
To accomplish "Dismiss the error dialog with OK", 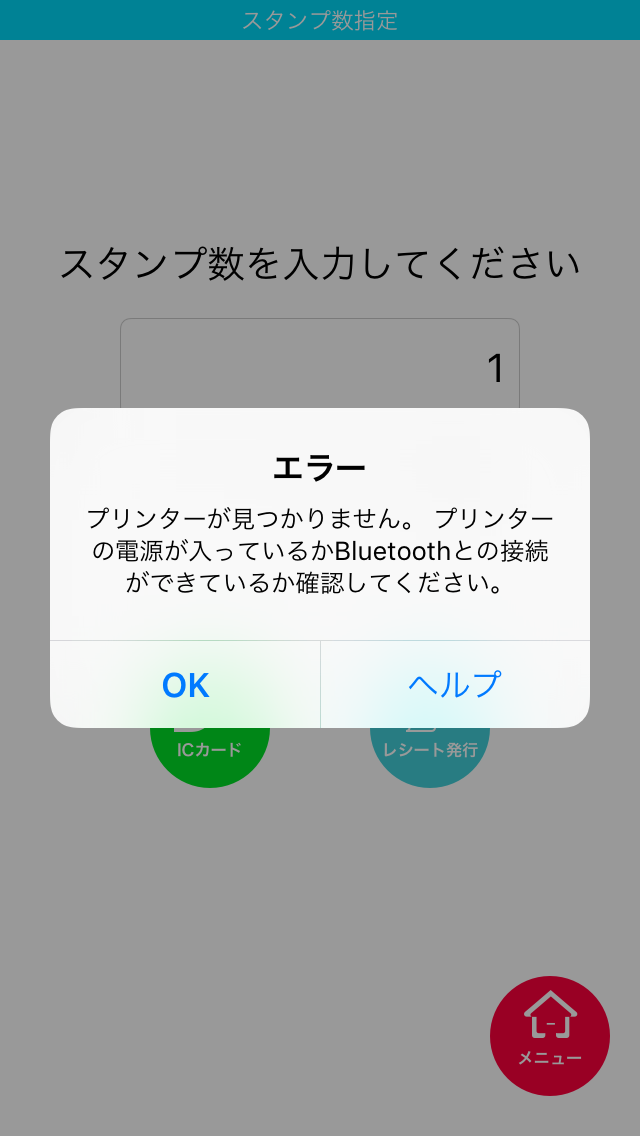I will coord(186,685).
